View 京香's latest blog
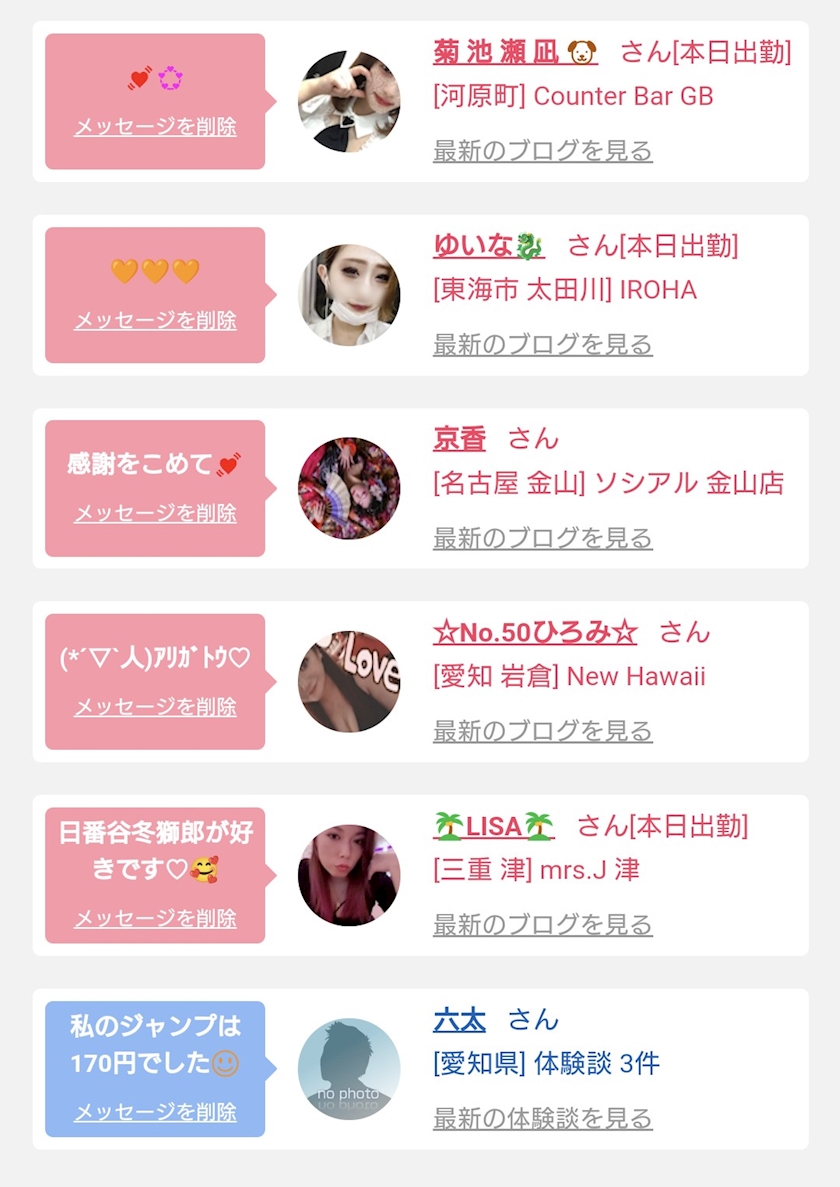The image size is (840, 1187). point(542,538)
